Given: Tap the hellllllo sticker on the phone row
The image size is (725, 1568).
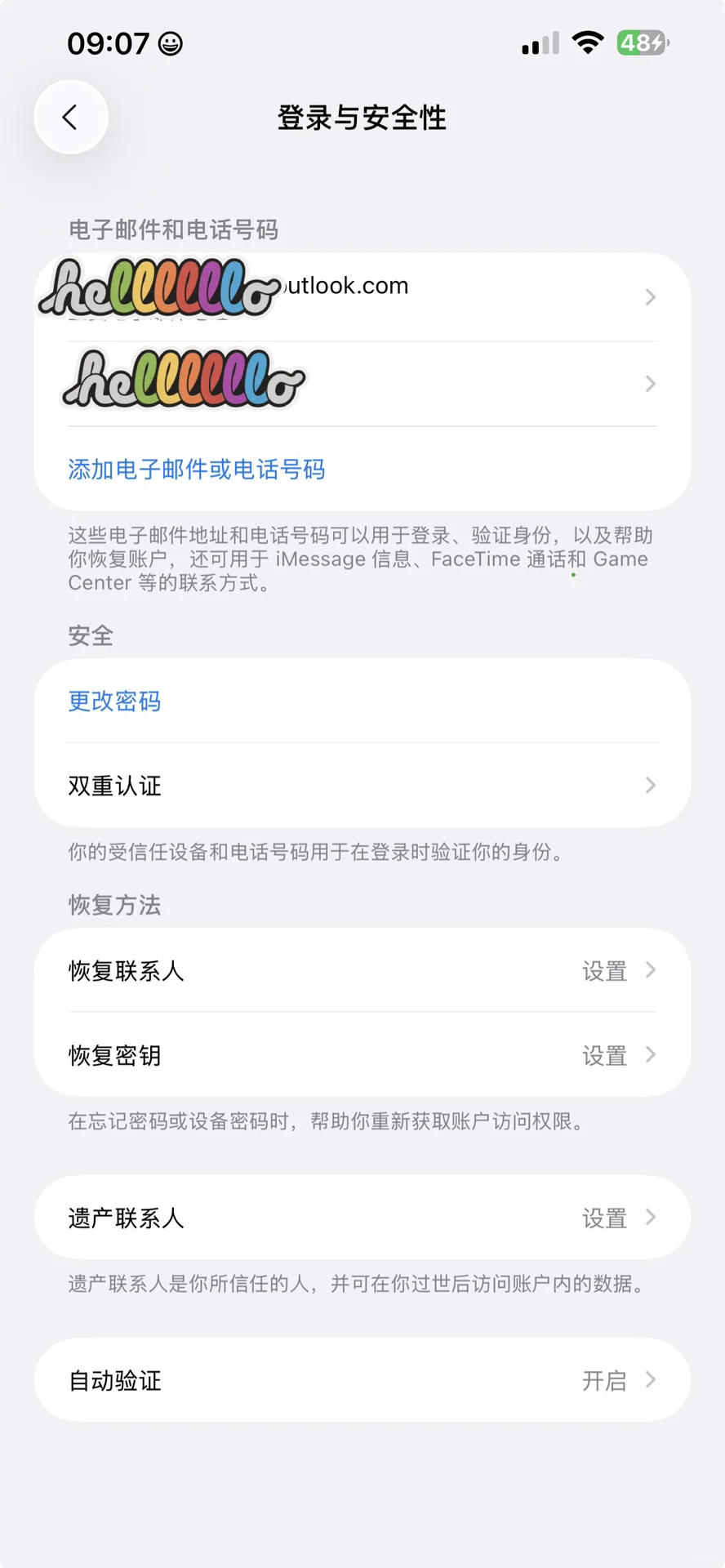Looking at the screenshot, I should pos(183,381).
